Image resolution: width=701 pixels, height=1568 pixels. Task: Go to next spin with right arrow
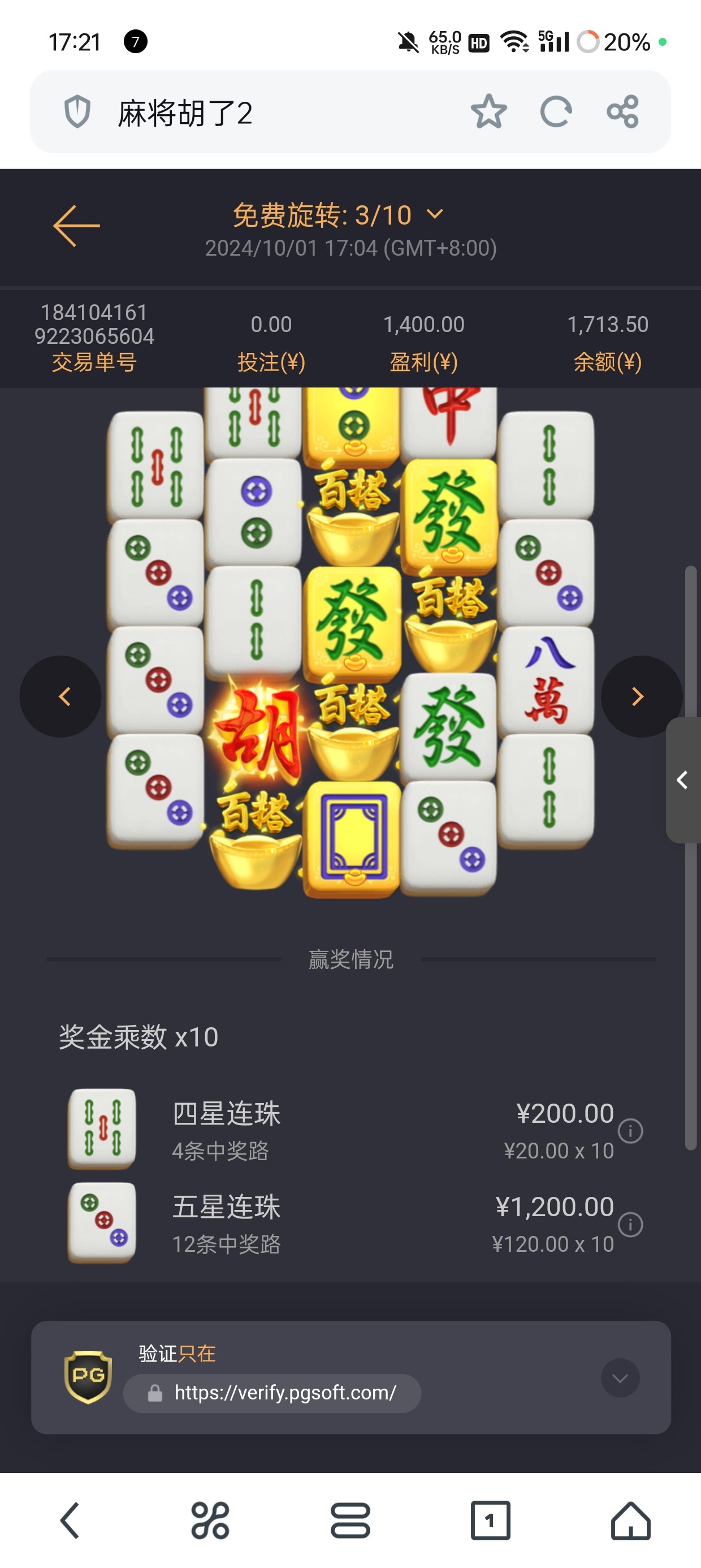(638, 696)
